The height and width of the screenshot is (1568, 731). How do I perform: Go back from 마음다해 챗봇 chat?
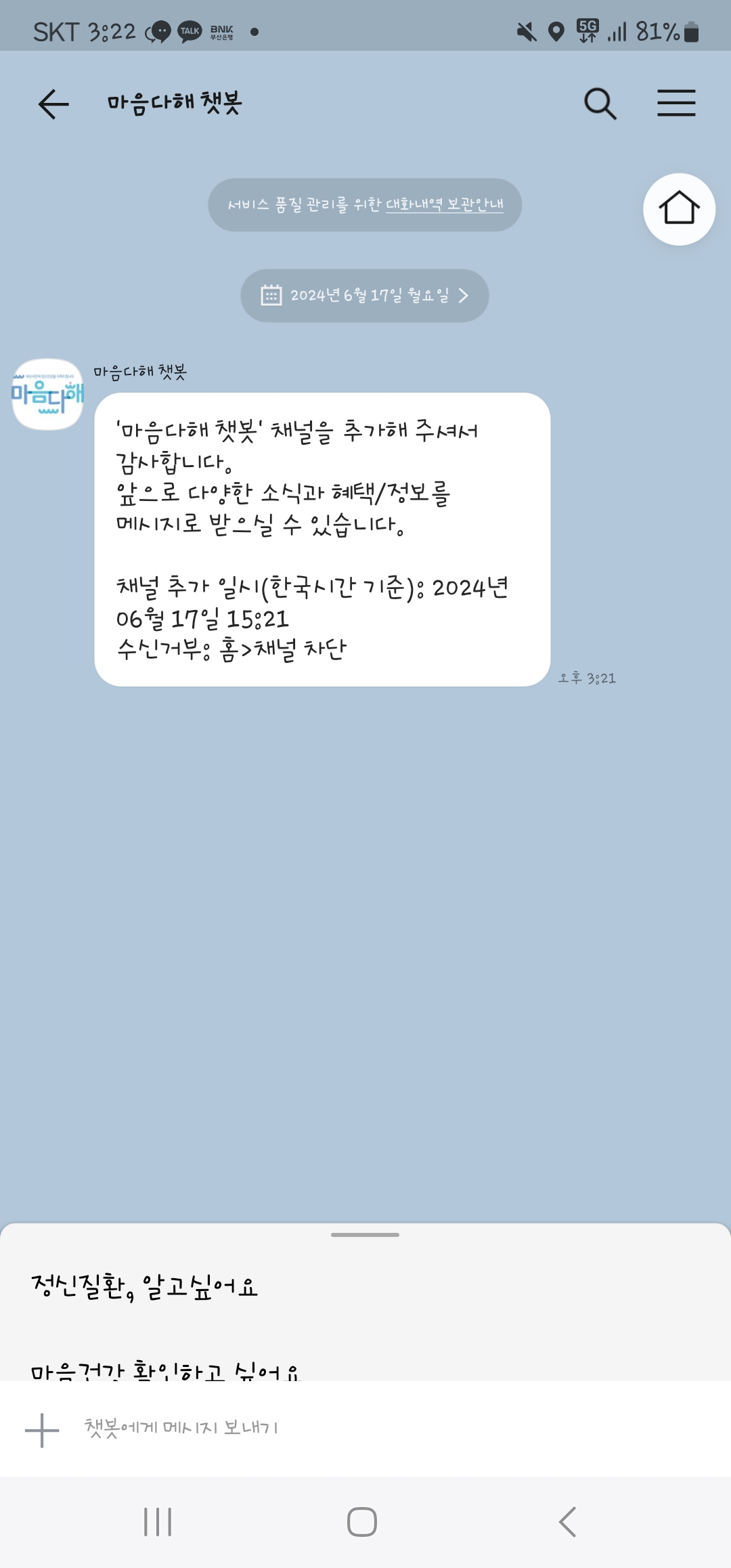53,104
